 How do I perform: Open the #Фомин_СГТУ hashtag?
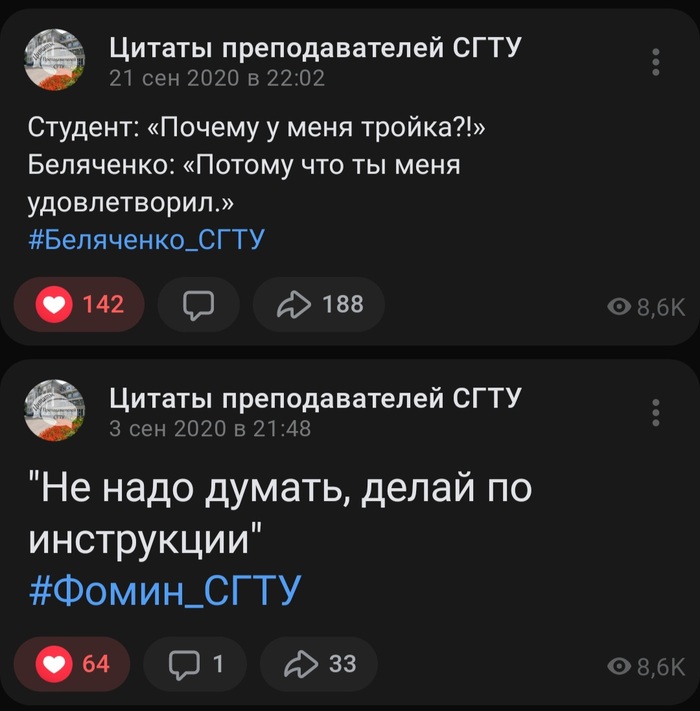point(165,590)
